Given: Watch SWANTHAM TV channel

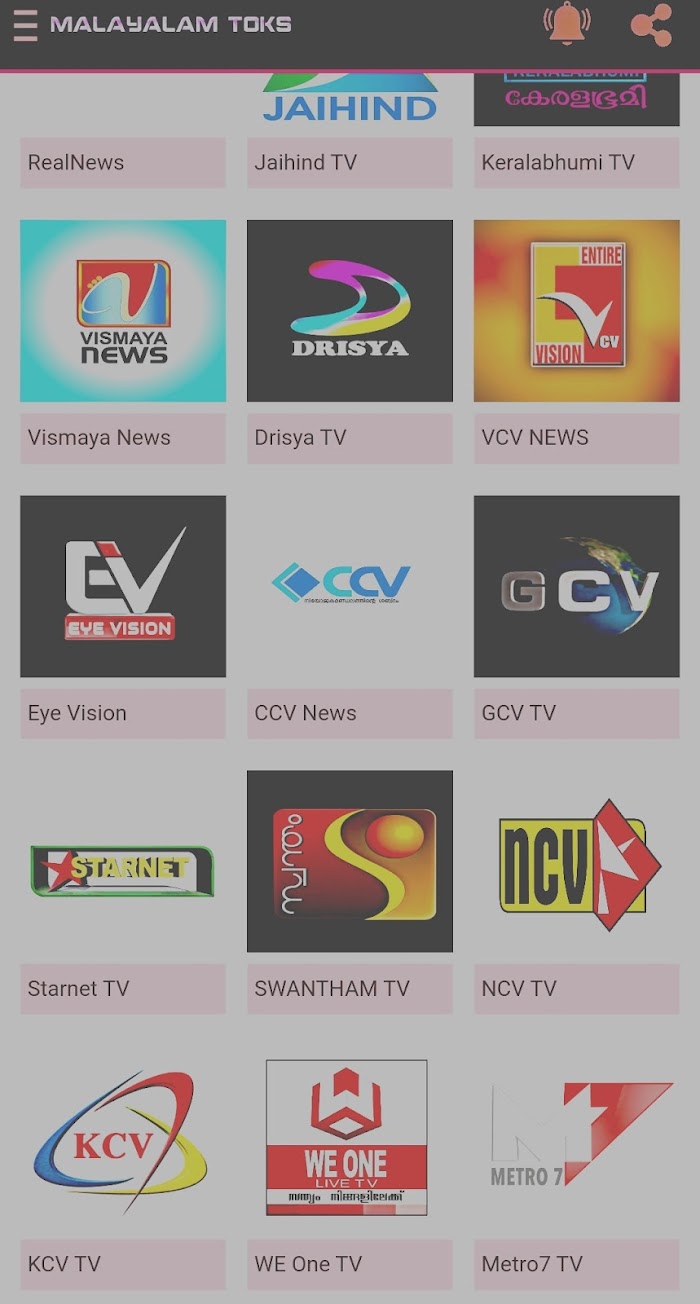Looking at the screenshot, I should [x=350, y=892].
